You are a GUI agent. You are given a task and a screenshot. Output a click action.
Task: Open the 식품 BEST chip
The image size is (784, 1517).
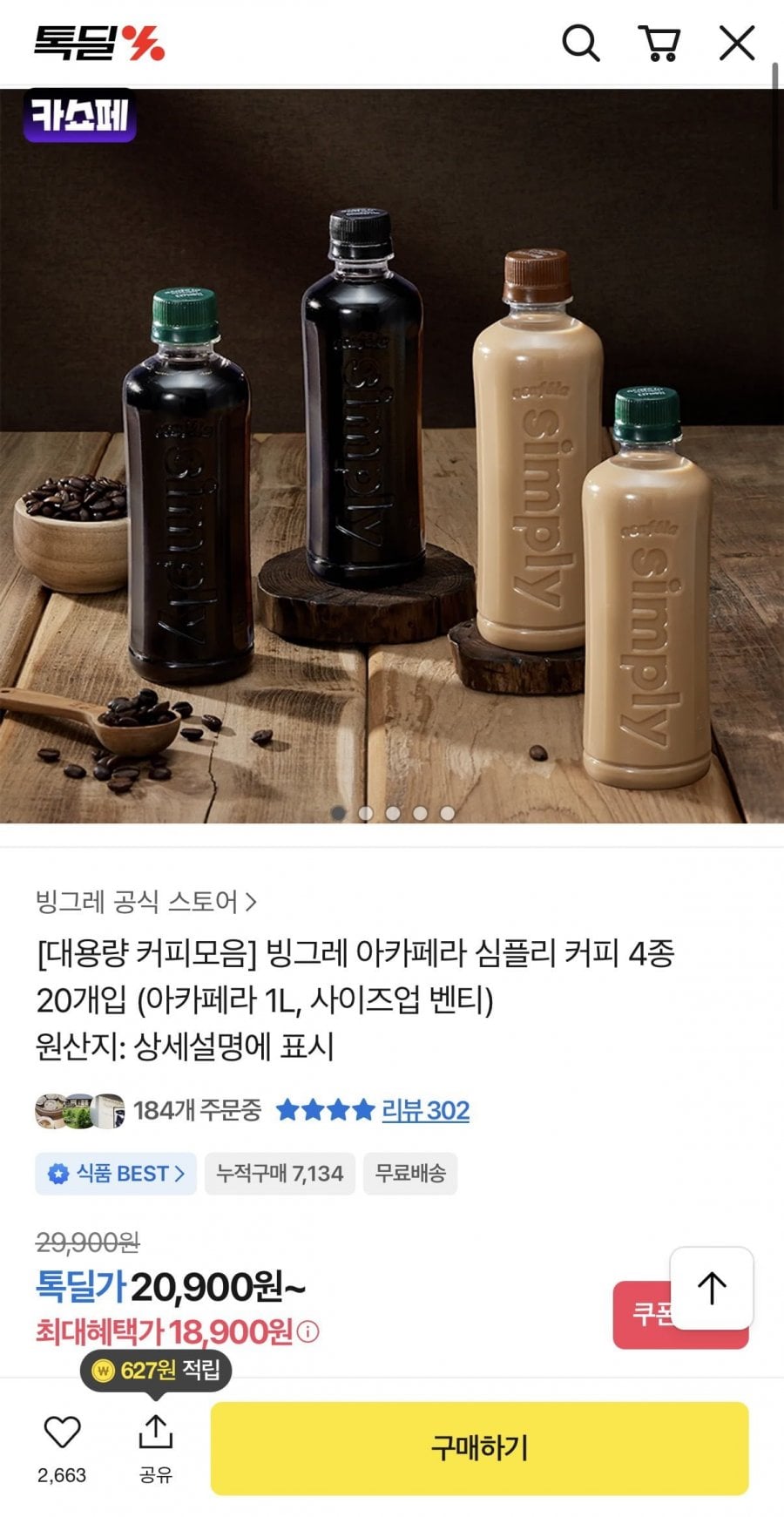coord(116,1174)
